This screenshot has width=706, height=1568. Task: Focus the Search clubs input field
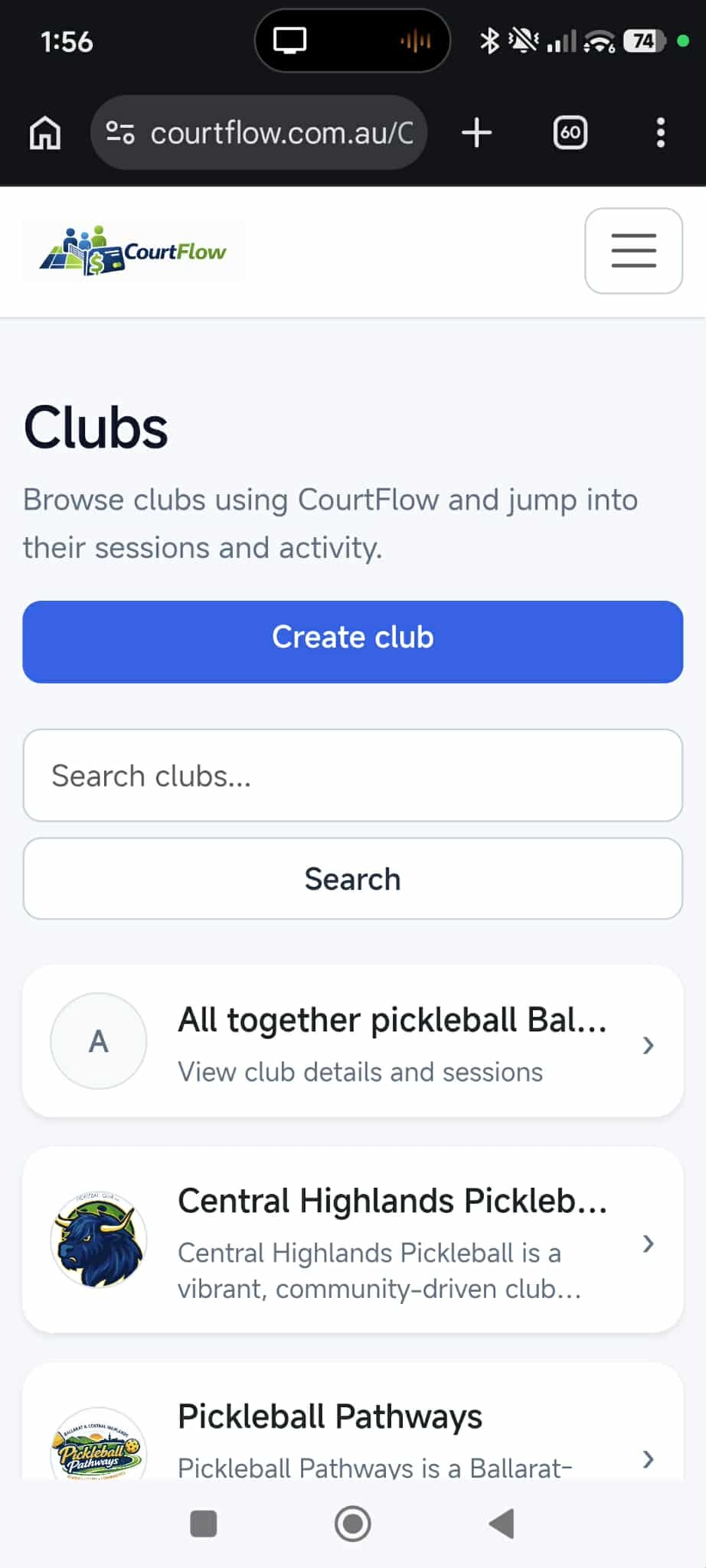(352, 775)
